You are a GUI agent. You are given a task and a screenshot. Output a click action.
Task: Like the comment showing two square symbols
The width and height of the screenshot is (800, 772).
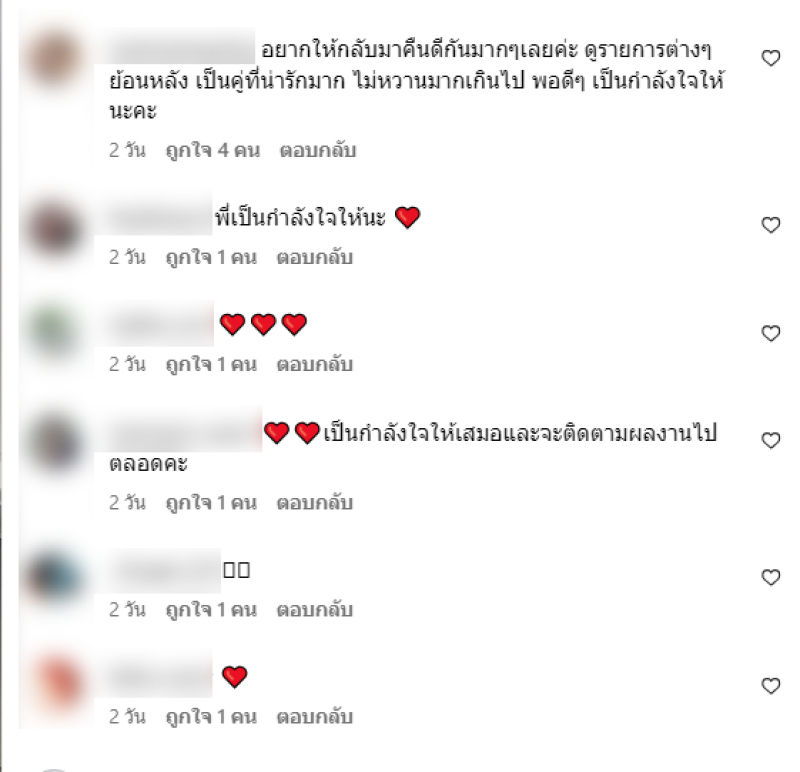pyautogui.click(x=770, y=577)
